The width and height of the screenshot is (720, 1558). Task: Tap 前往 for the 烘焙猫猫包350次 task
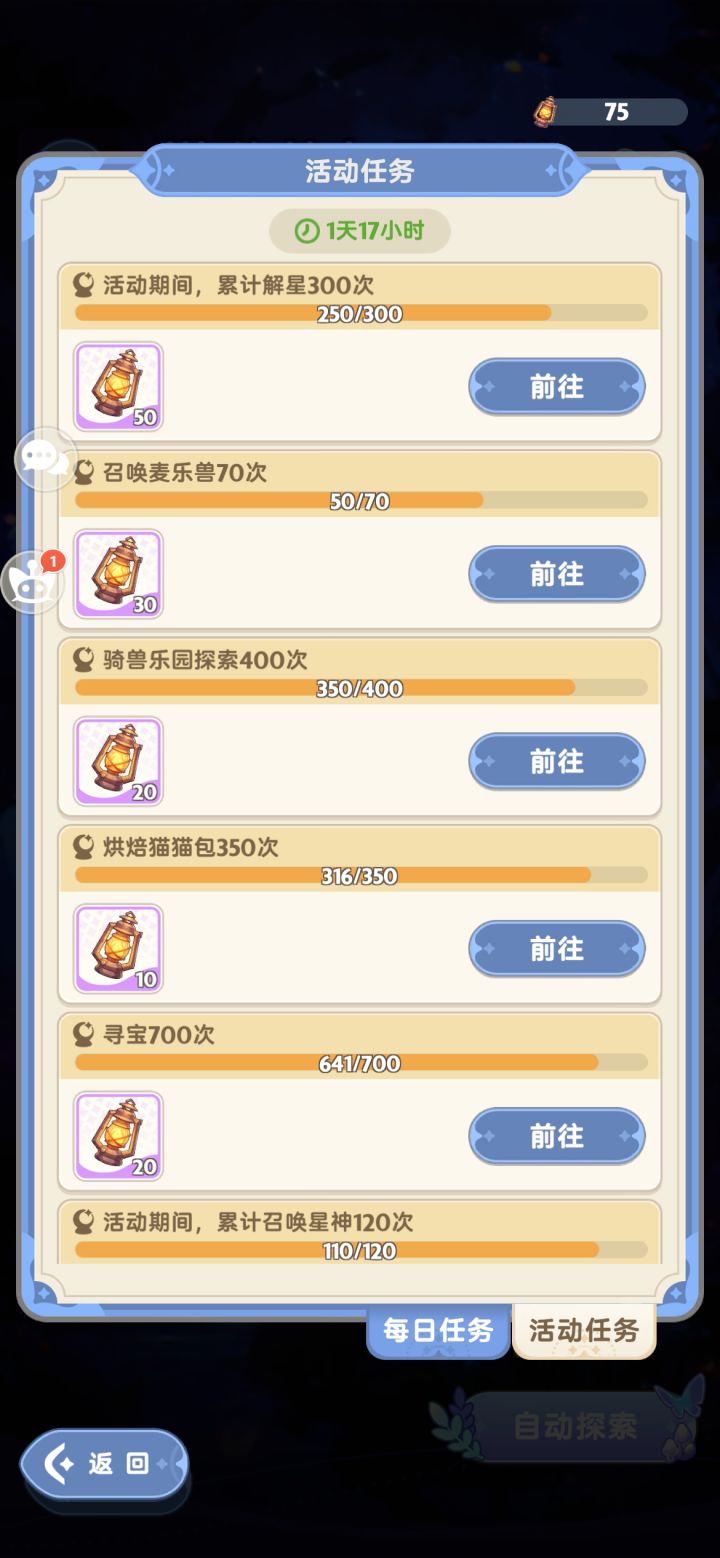[557, 949]
